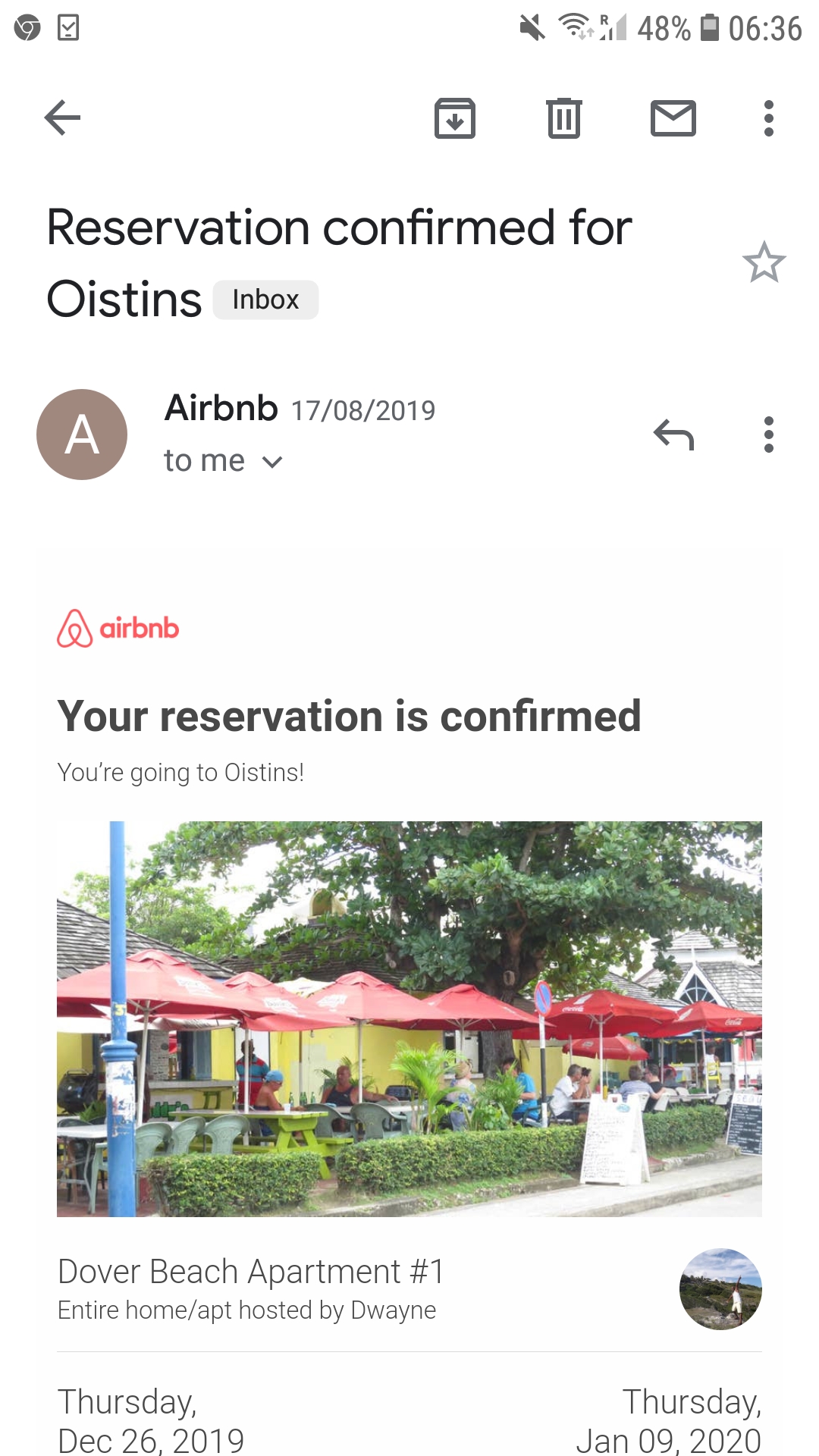Delete this email with the trash icon
Image resolution: width=819 pixels, height=1456 pixels.
pos(564,118)
